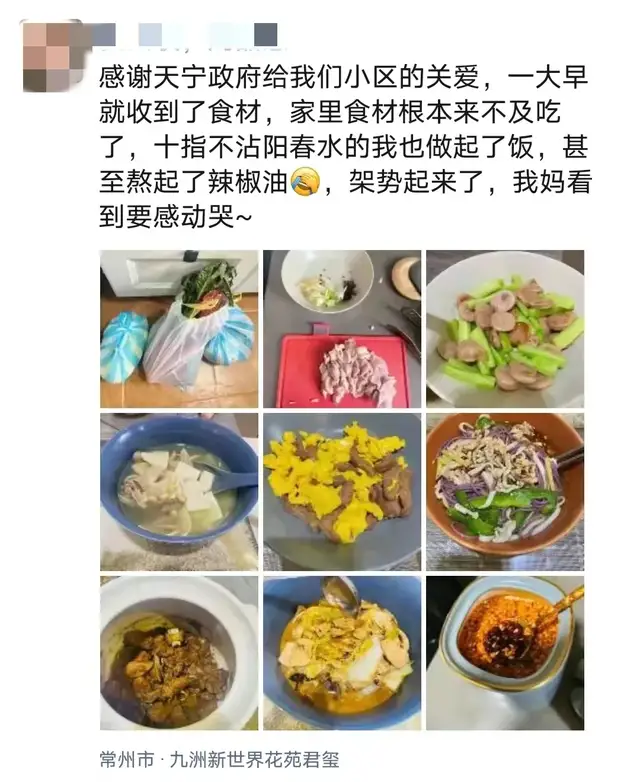Image resolution: width=640 pixels, height=782 pixels.
Task: Open the poster's profile avatar
Action: coord(52,53)
